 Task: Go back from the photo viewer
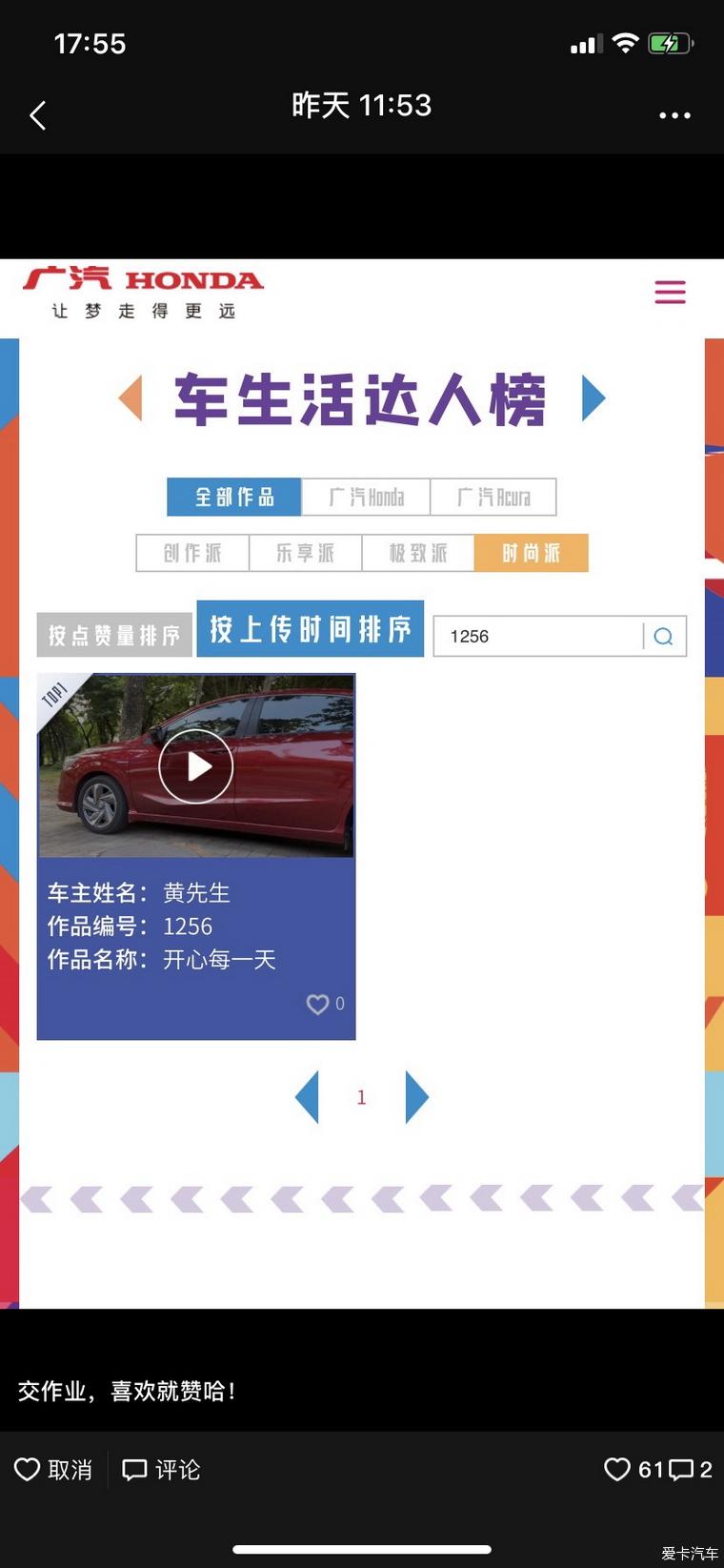click(38, 116)
